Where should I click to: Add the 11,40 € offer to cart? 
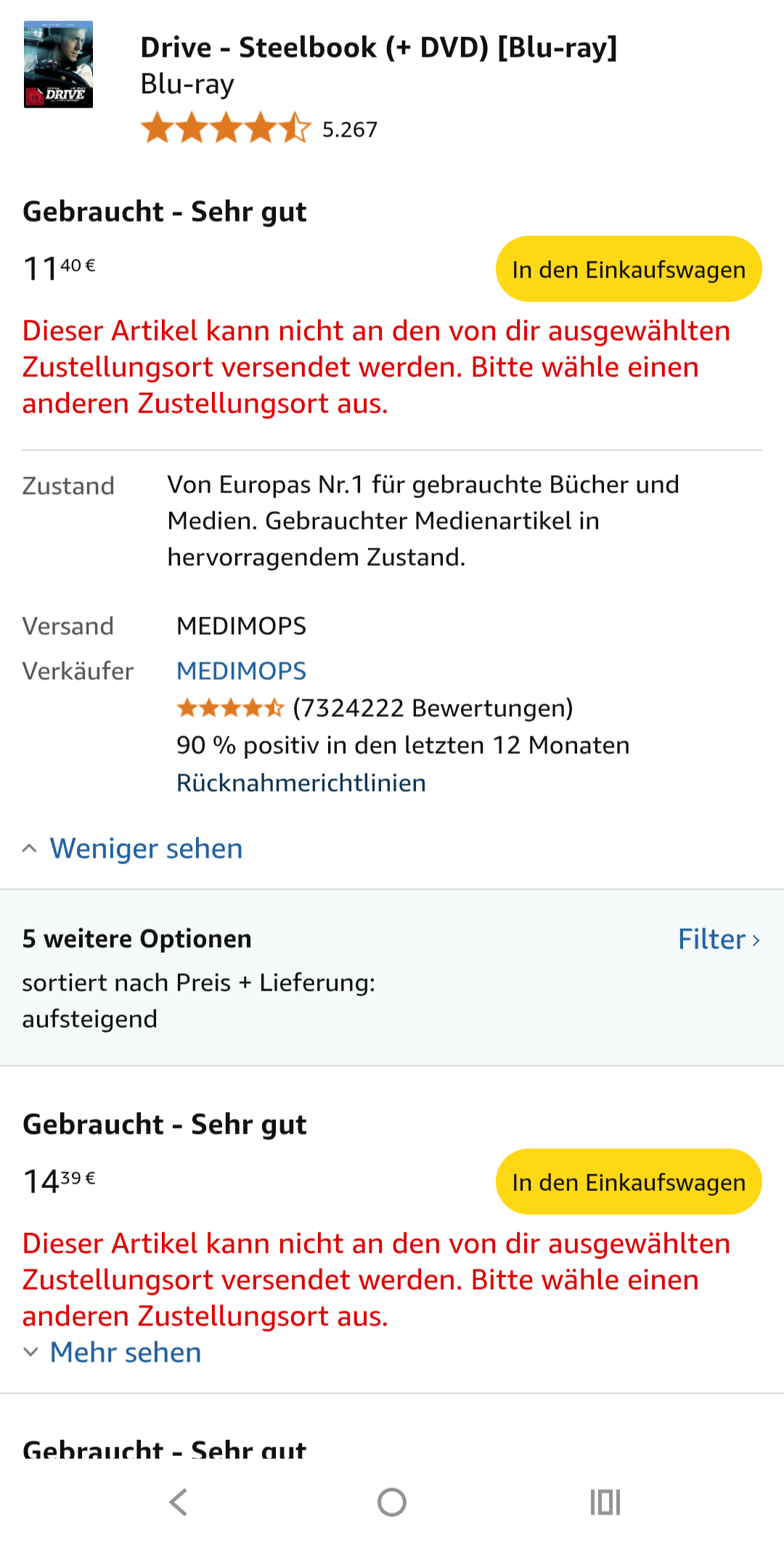tap(629, 269)
